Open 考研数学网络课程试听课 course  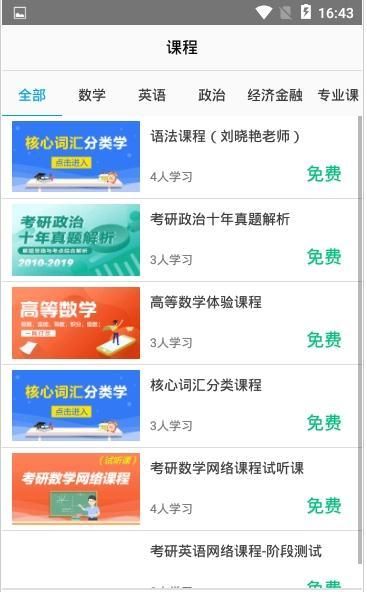click(x=180, y=489)
